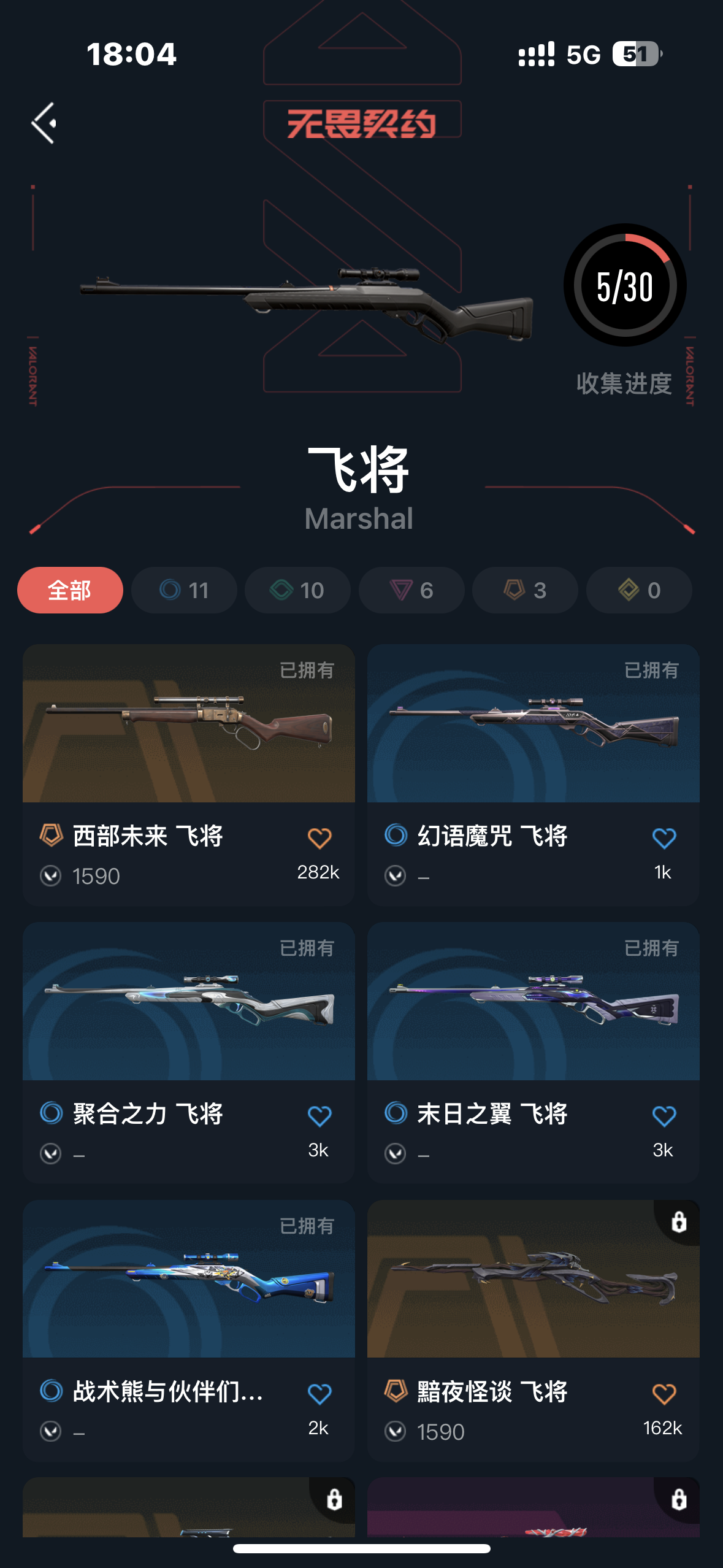Screen dimensions: 723x1568
Task: Filter skins by the orange tier showing 3
Action: tap(525, 590)
